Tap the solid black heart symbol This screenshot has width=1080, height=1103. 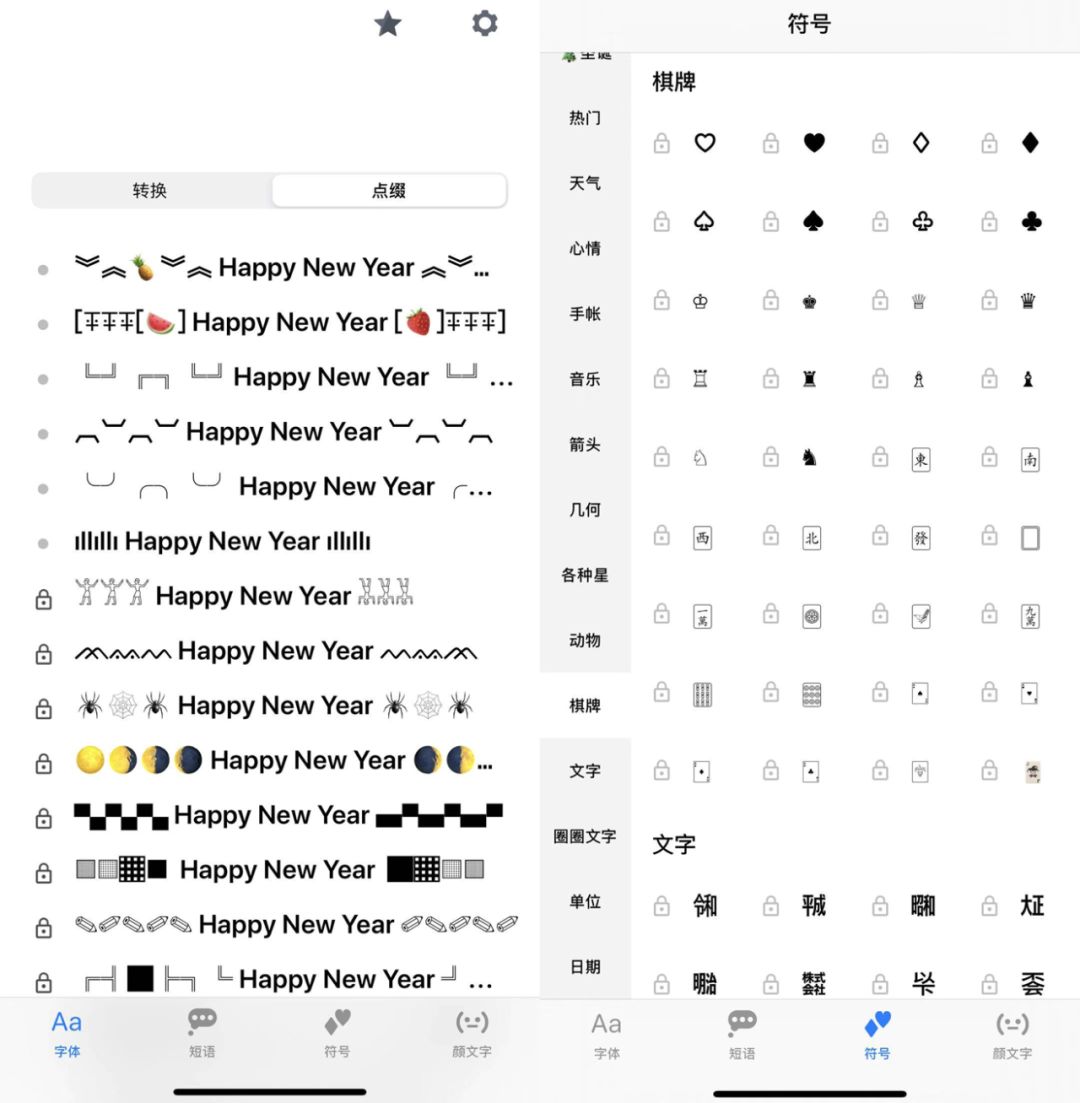814,143
